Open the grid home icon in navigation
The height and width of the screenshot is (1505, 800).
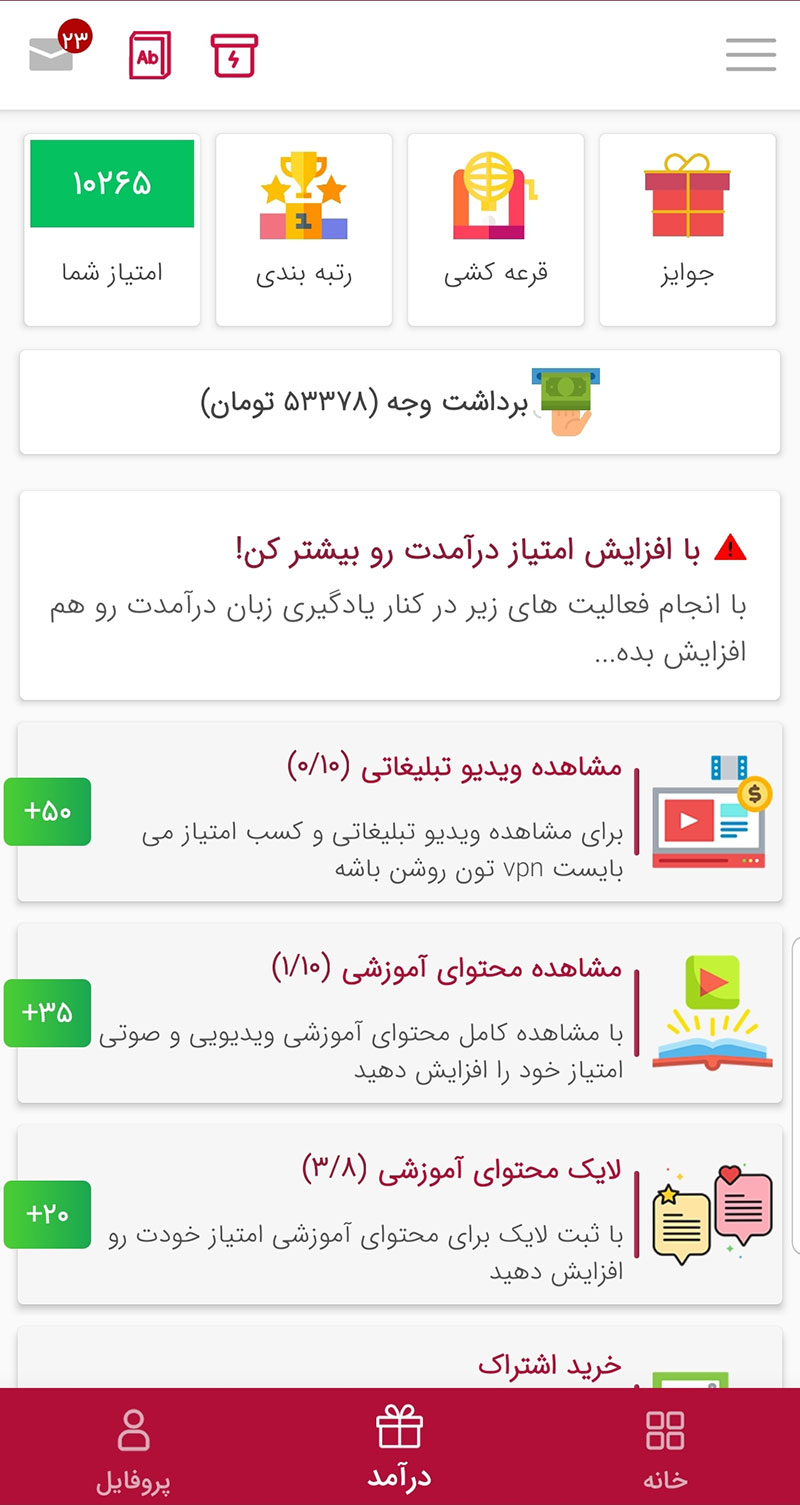click(666, 1429)
